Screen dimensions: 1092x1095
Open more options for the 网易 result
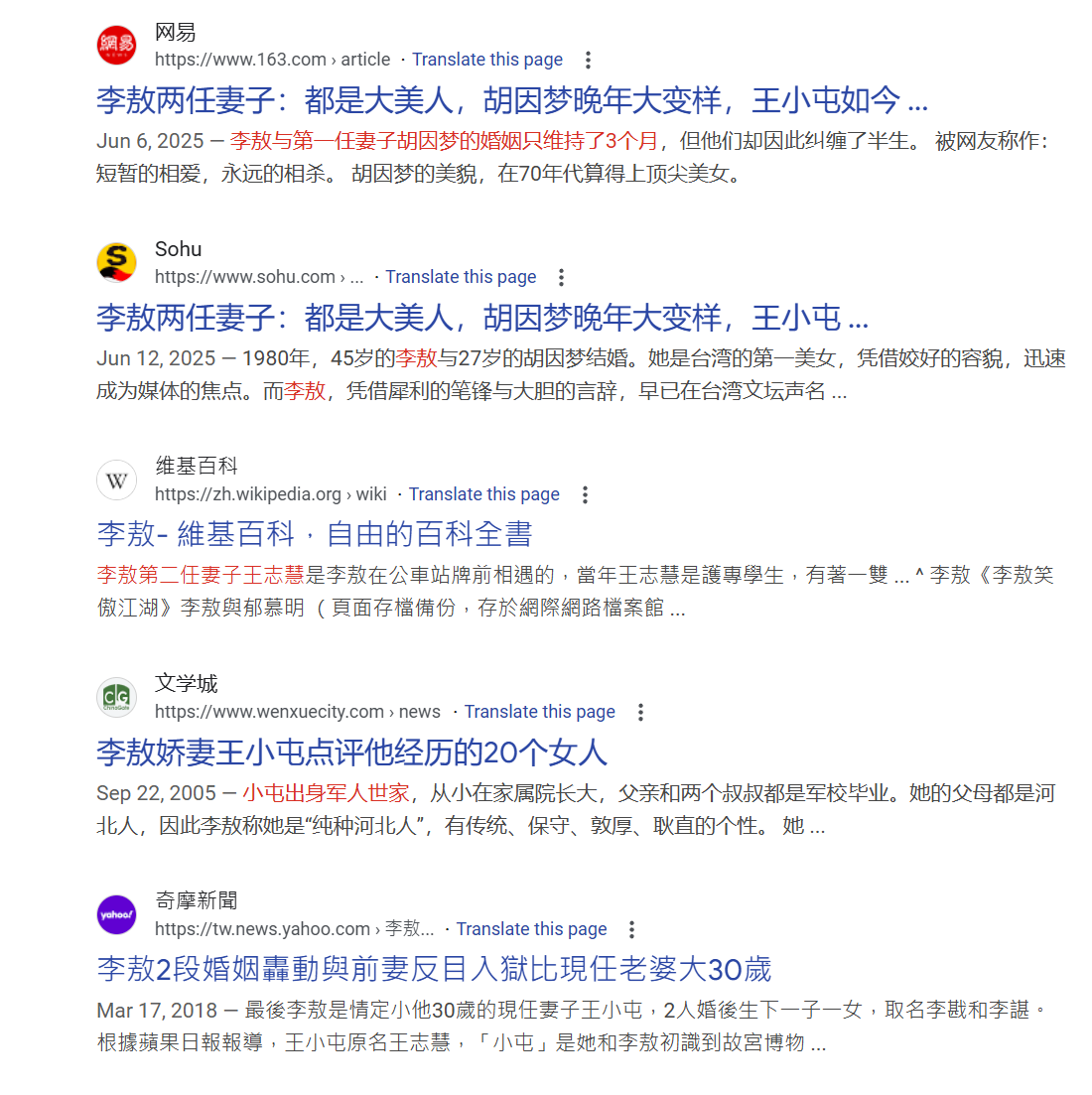point(588,60)
